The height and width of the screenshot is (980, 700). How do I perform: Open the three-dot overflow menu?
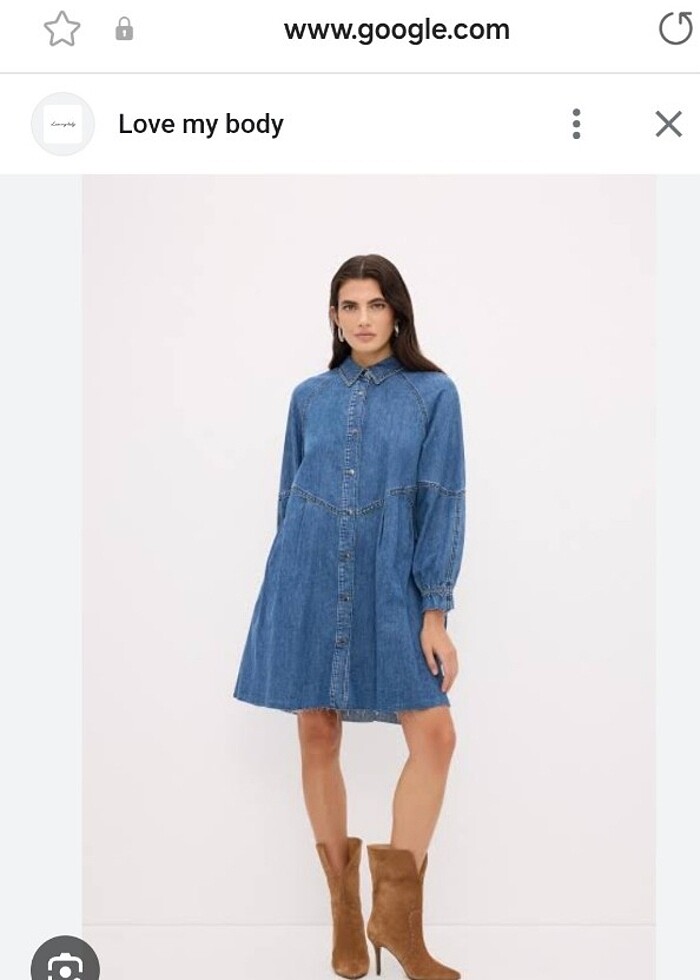click(x=576, y=124)
